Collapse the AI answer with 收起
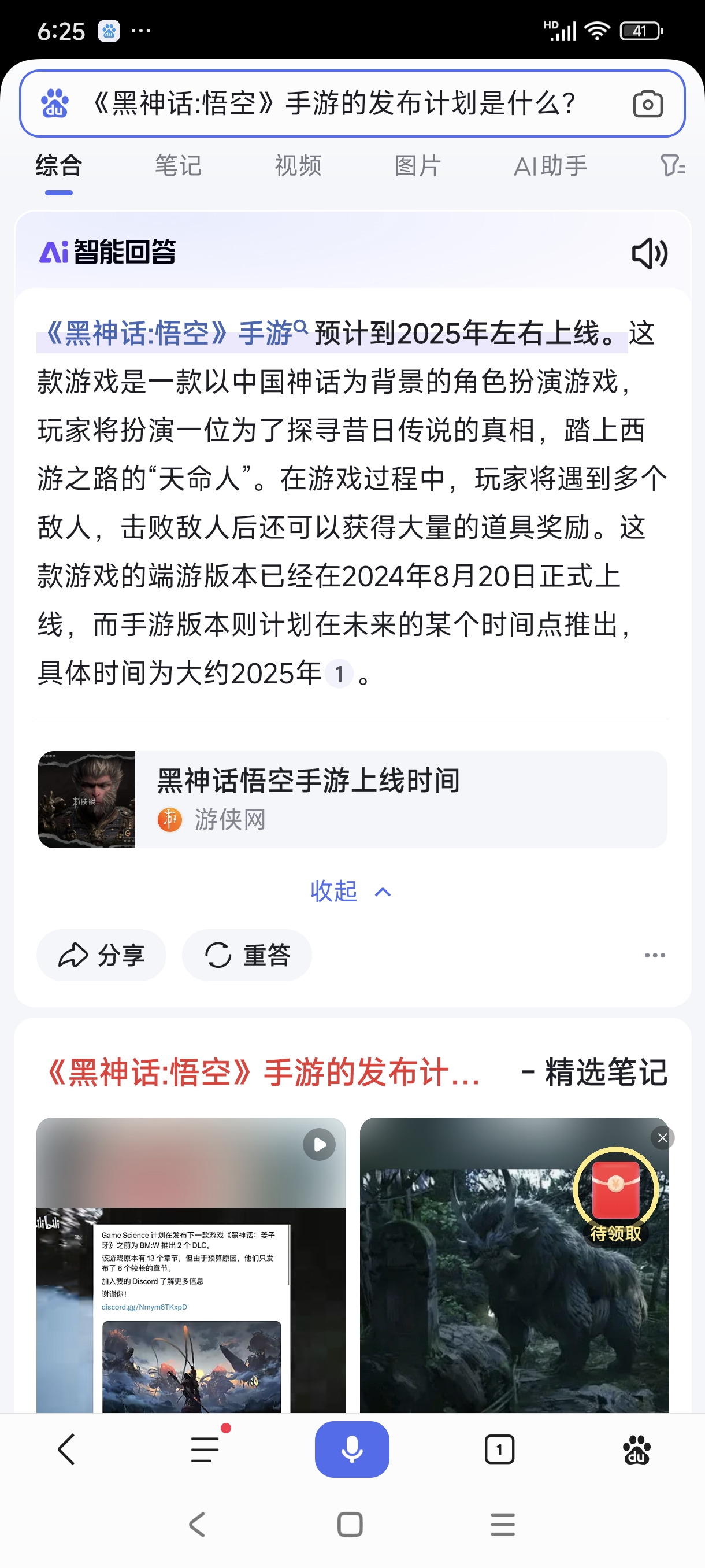This screenshot has height=1568, width=705. [351, 892]
